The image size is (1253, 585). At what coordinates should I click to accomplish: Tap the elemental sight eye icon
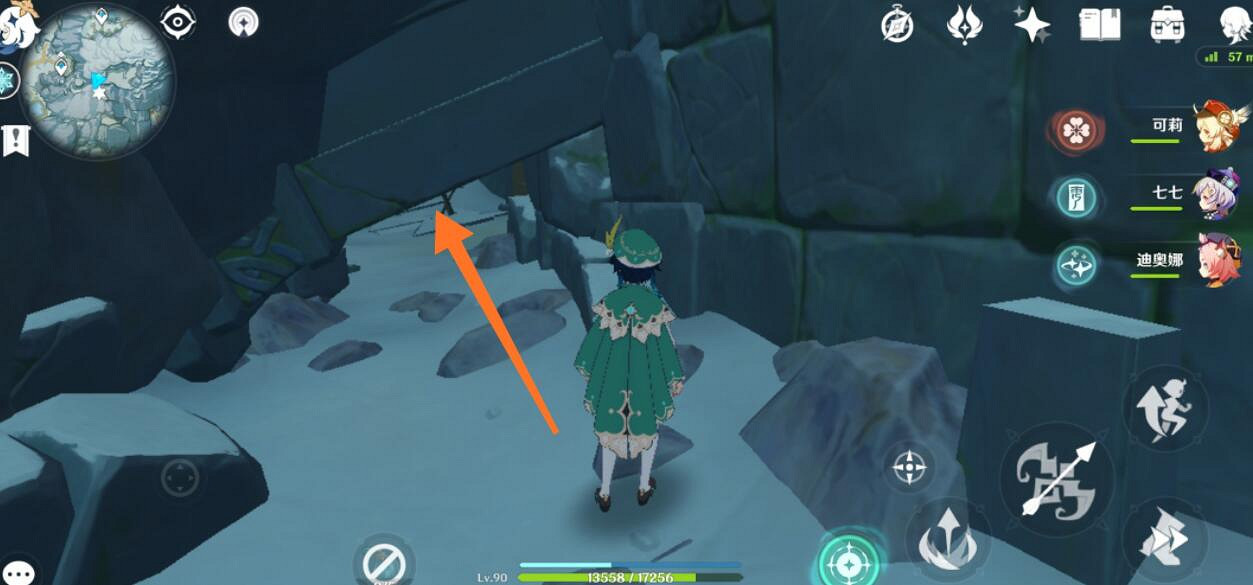click(x=178, y=22)
